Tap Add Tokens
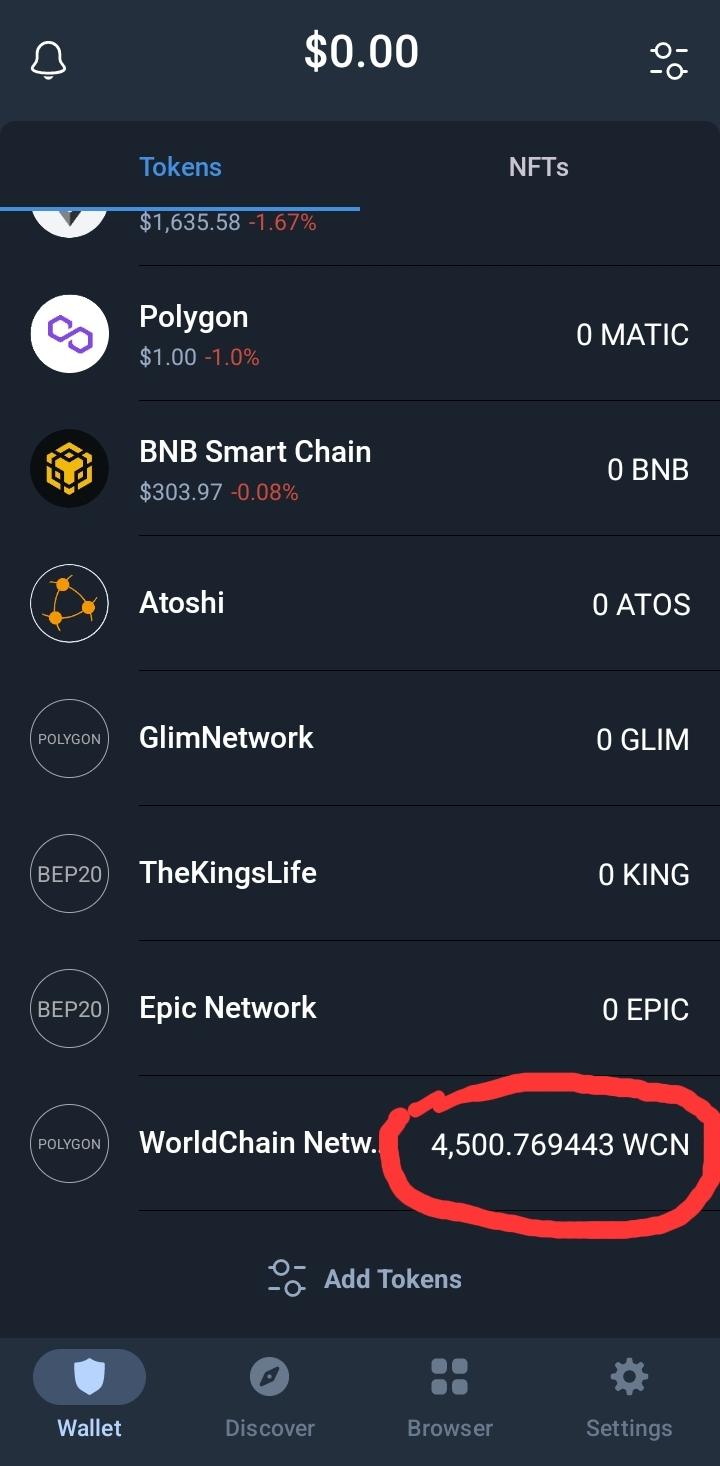720x1466 pixels. tap(365, 1279)
